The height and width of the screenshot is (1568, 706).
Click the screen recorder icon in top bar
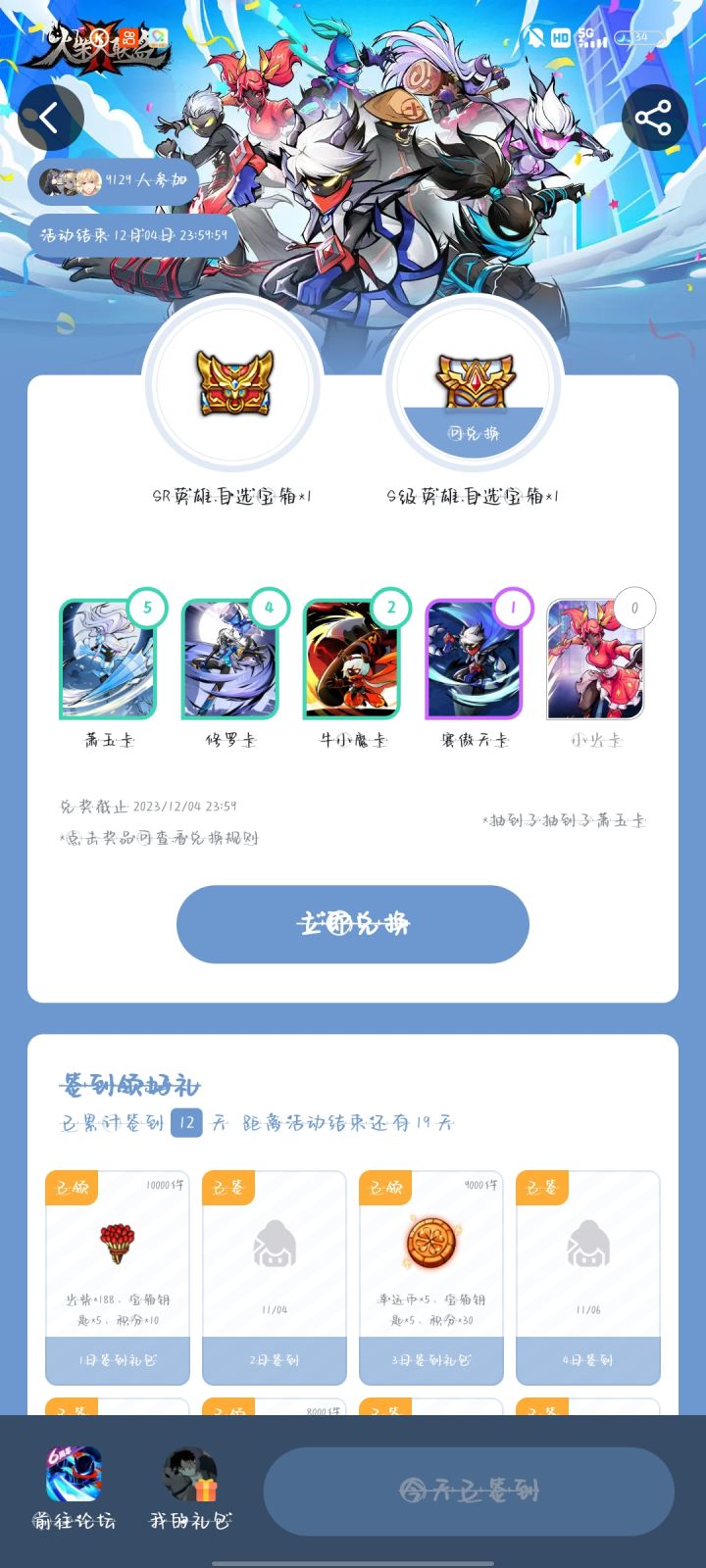532,35
